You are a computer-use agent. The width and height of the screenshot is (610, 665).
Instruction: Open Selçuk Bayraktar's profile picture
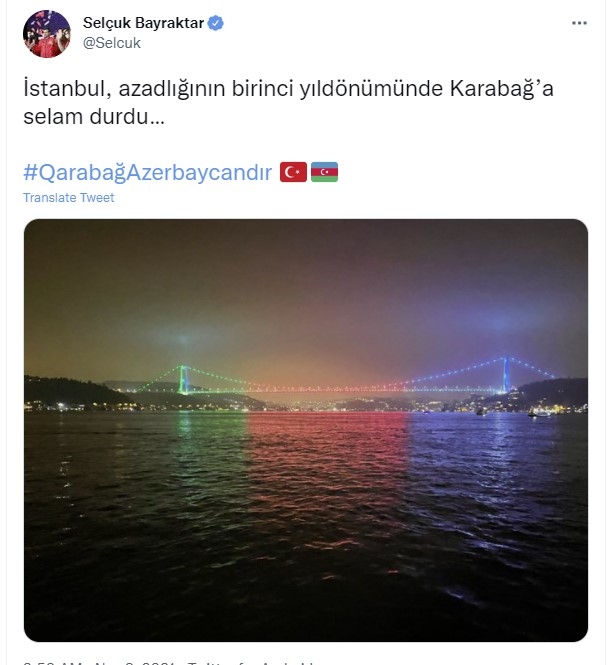46,34
